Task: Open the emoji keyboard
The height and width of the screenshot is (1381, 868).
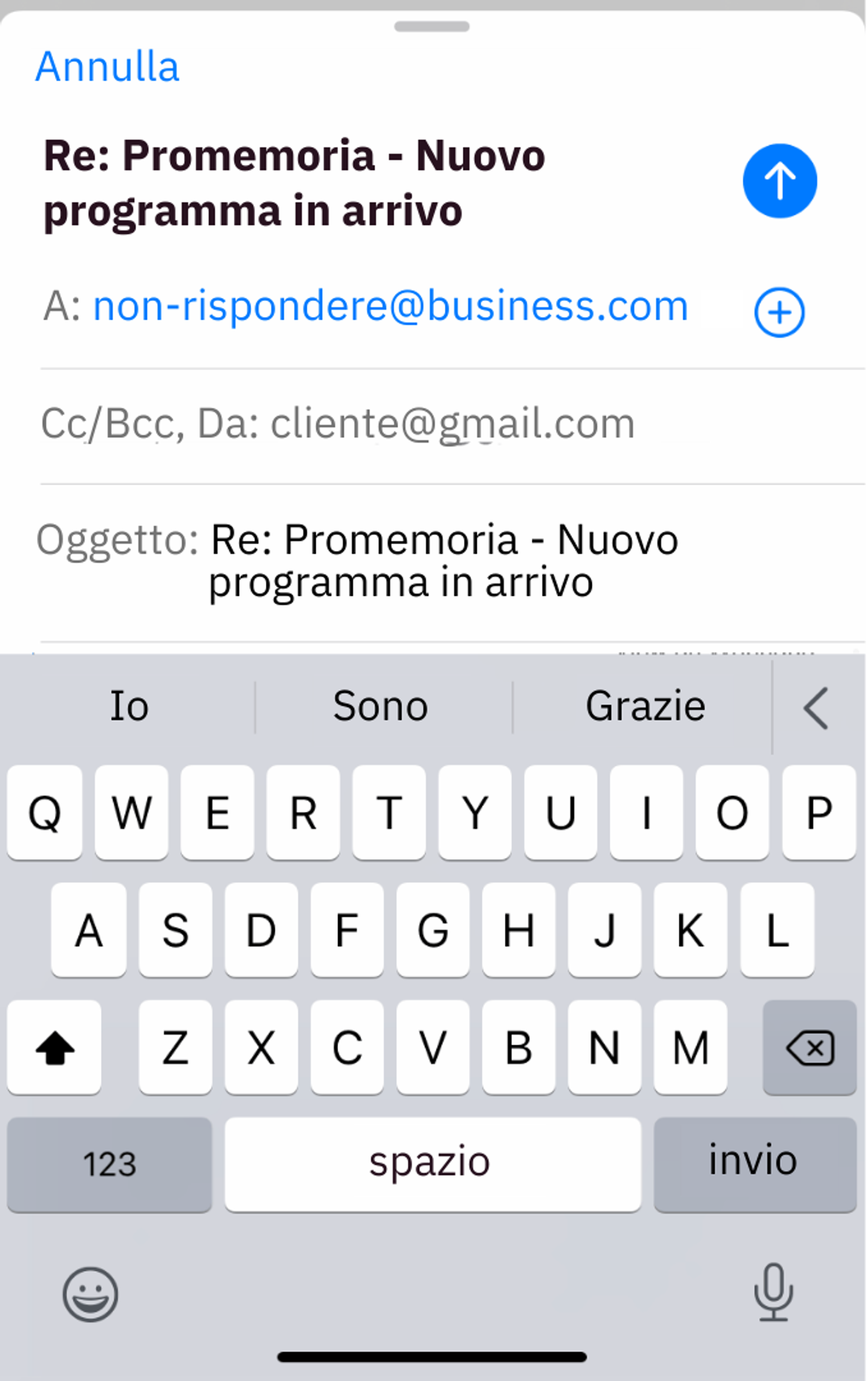Action: (x=91, y=1294)
